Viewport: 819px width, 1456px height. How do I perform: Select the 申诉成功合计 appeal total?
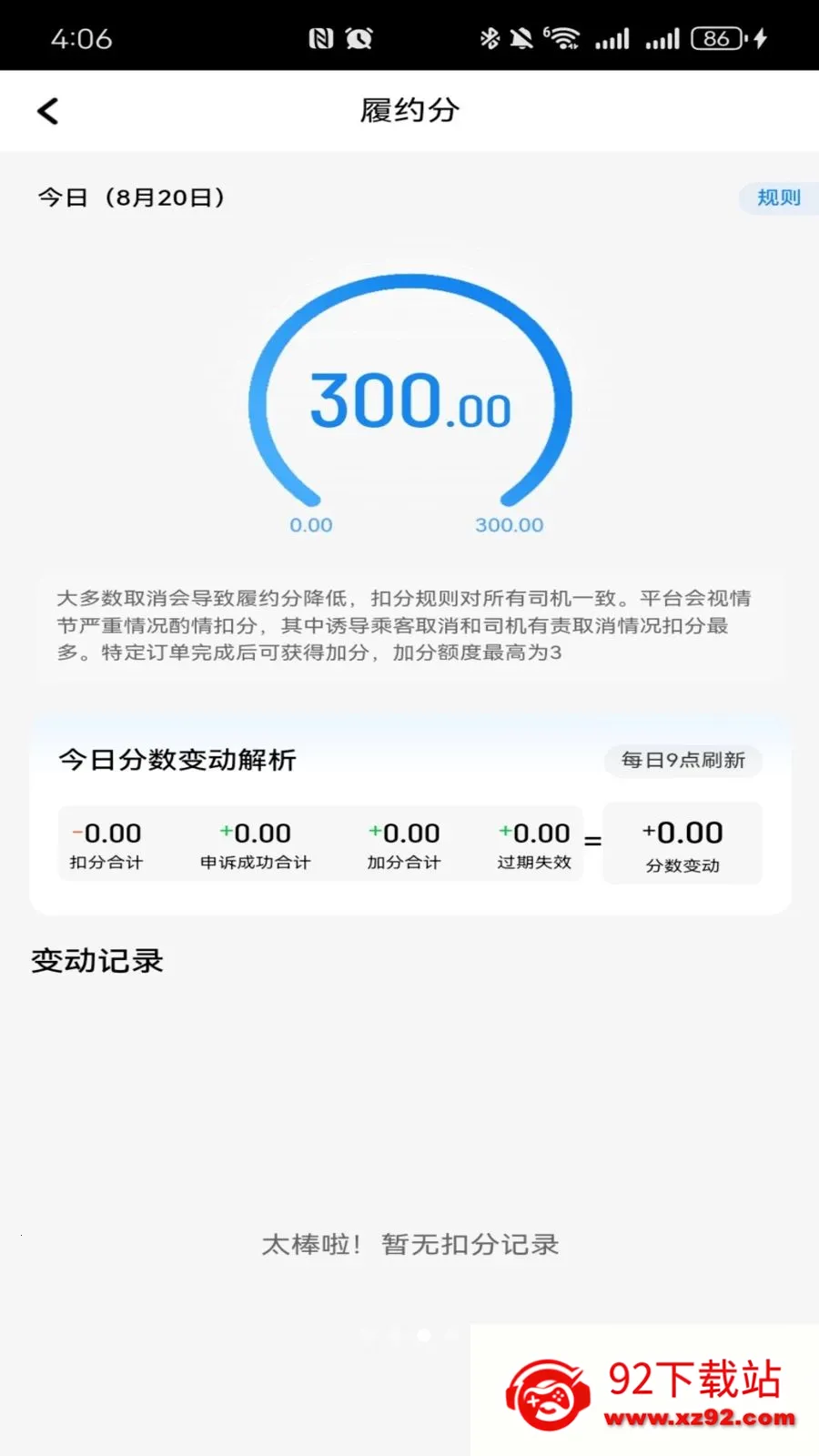tap(255, 844)
